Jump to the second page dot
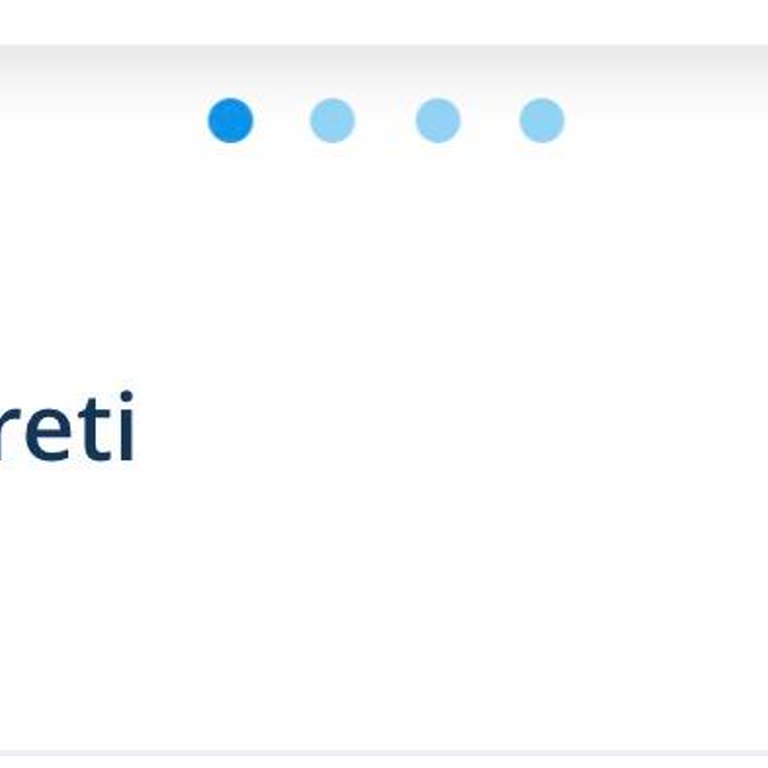This screenshot has height=768, width=768. click(333, 121)
